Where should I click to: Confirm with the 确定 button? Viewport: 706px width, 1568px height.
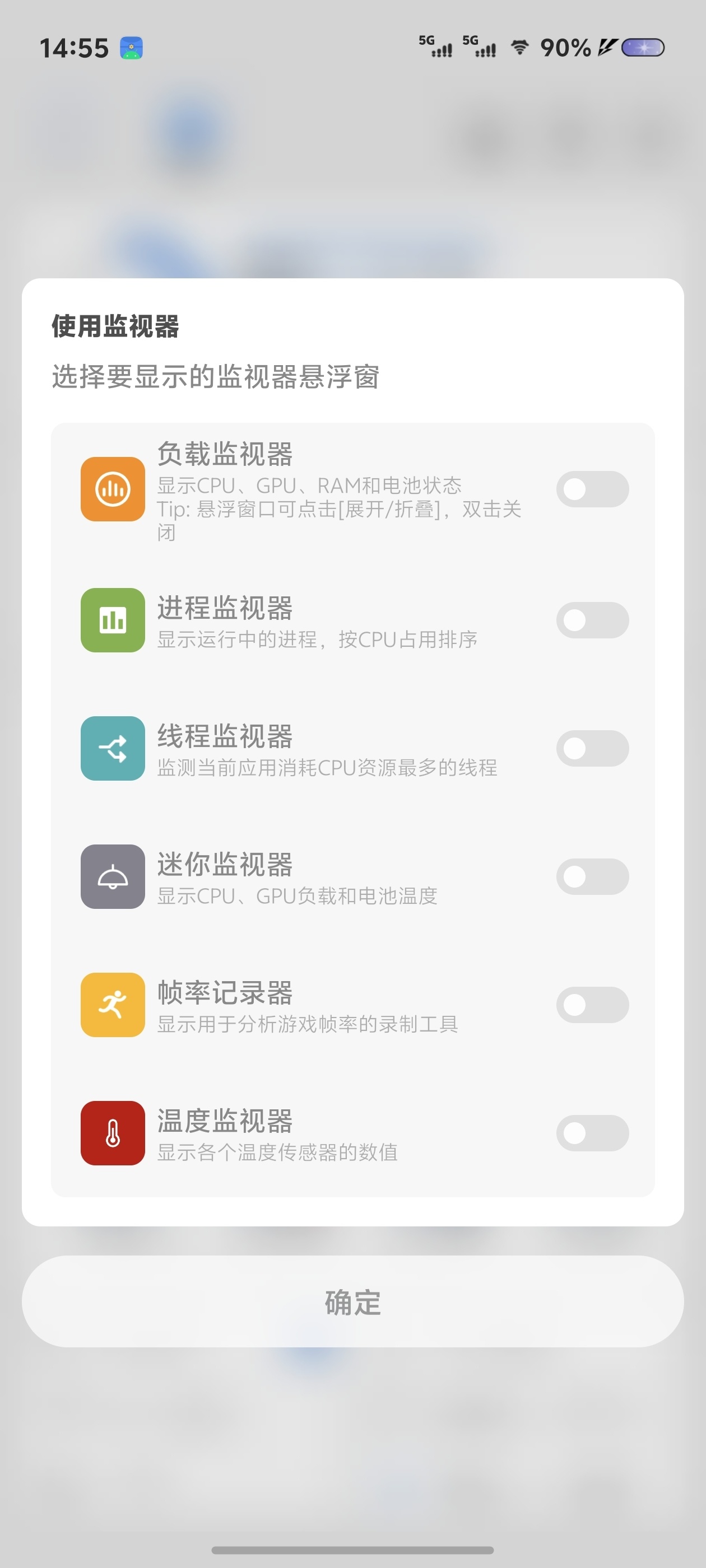coord(352,1302)
